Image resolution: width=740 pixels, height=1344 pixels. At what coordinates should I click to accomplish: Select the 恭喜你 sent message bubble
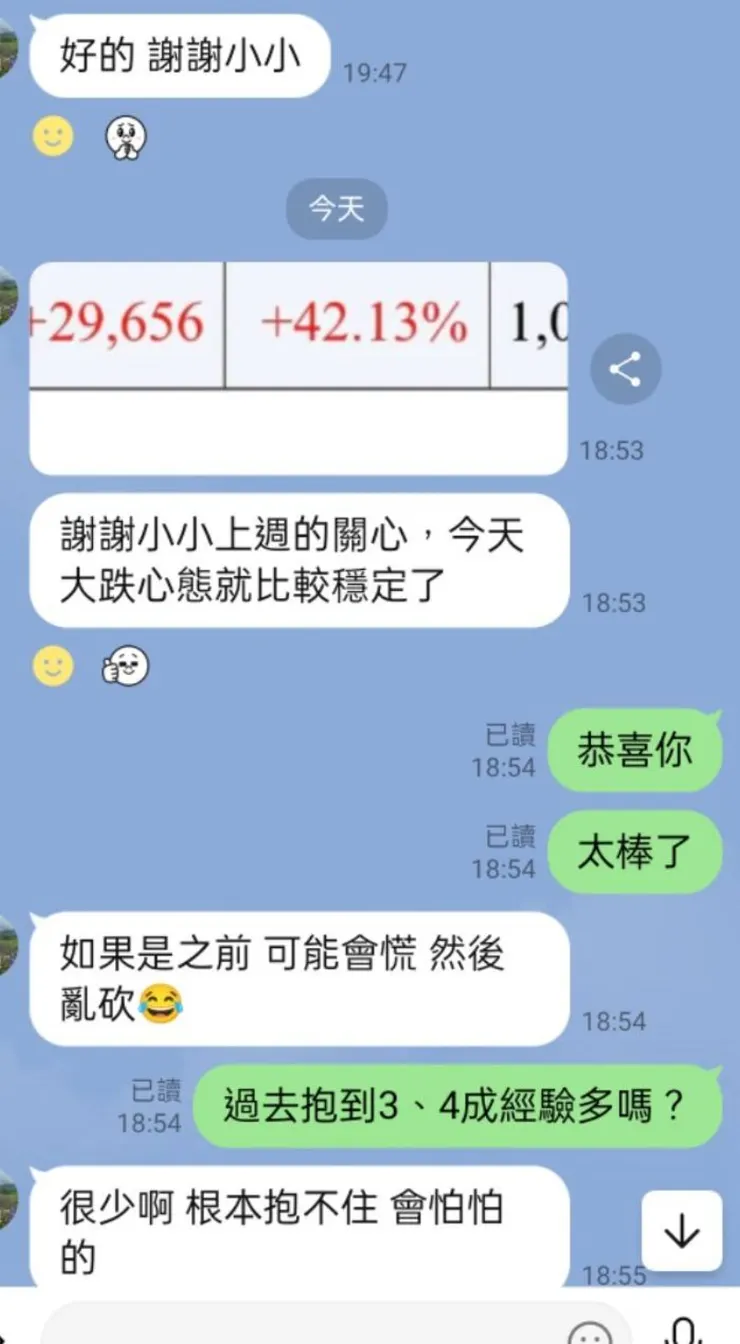click(x=635, y=751)
